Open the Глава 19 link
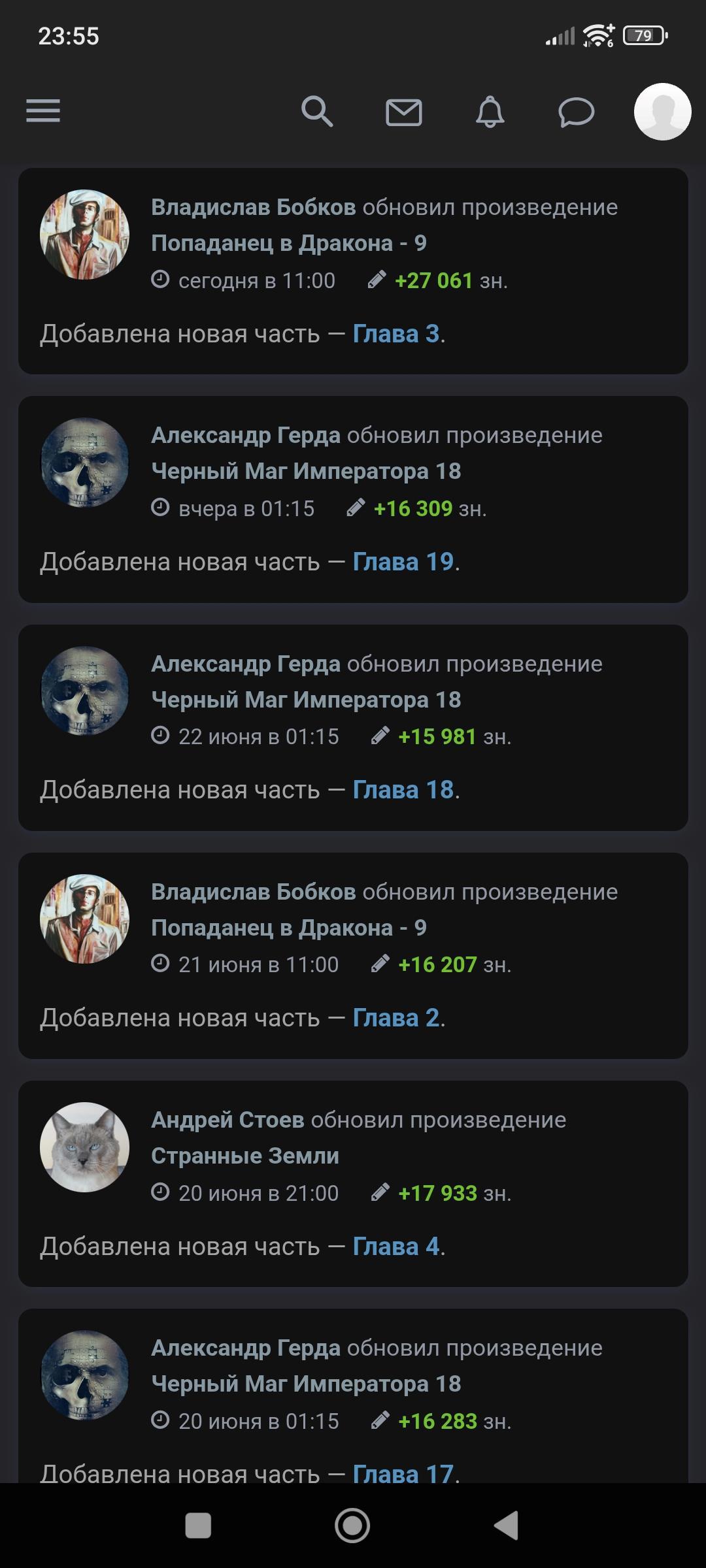The width and height of the screenshot is (706, 1568). click(403, 562)
